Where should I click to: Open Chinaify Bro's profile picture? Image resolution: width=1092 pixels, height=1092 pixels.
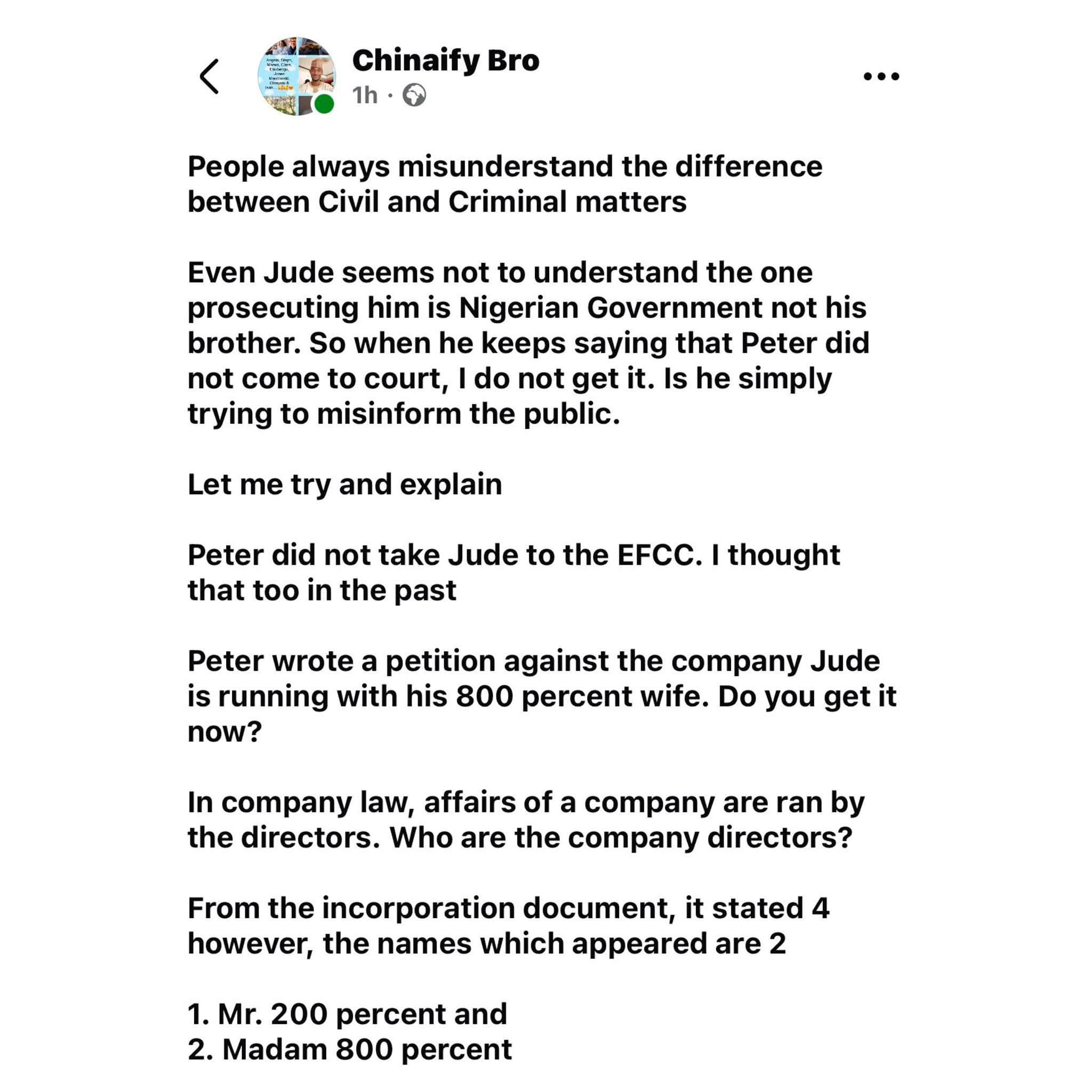click(x=297, y=76)
